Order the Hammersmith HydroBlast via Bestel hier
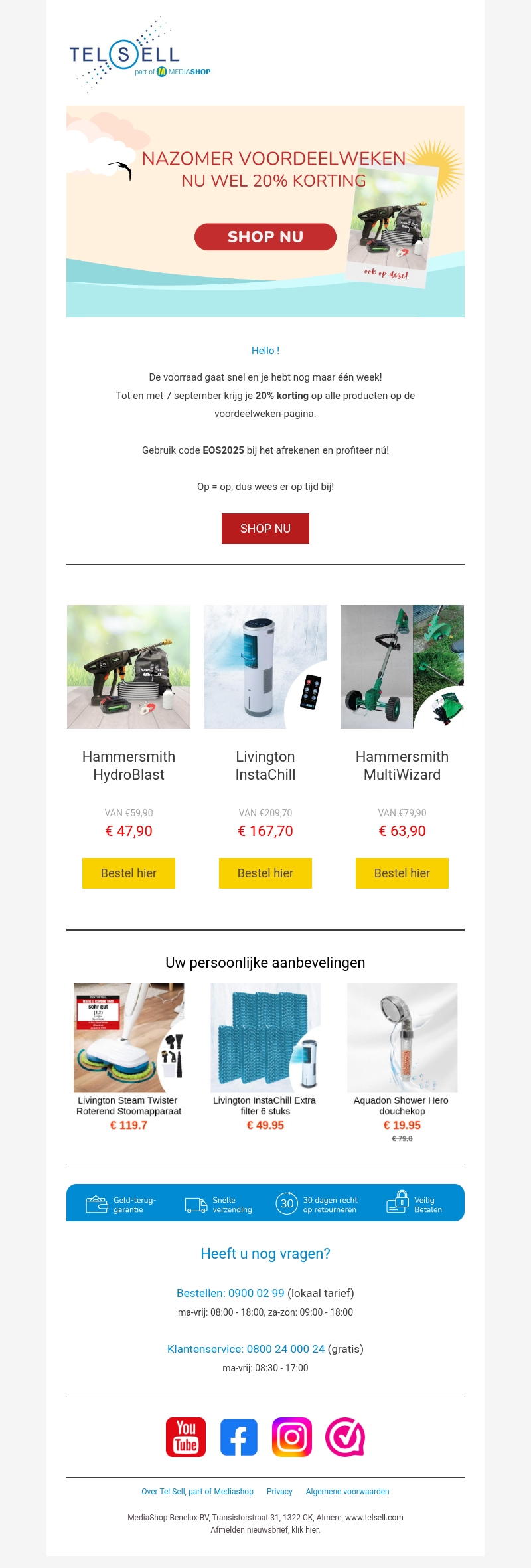The height and width of the screenshot is (1568, 531). click(x=129, y=873)
